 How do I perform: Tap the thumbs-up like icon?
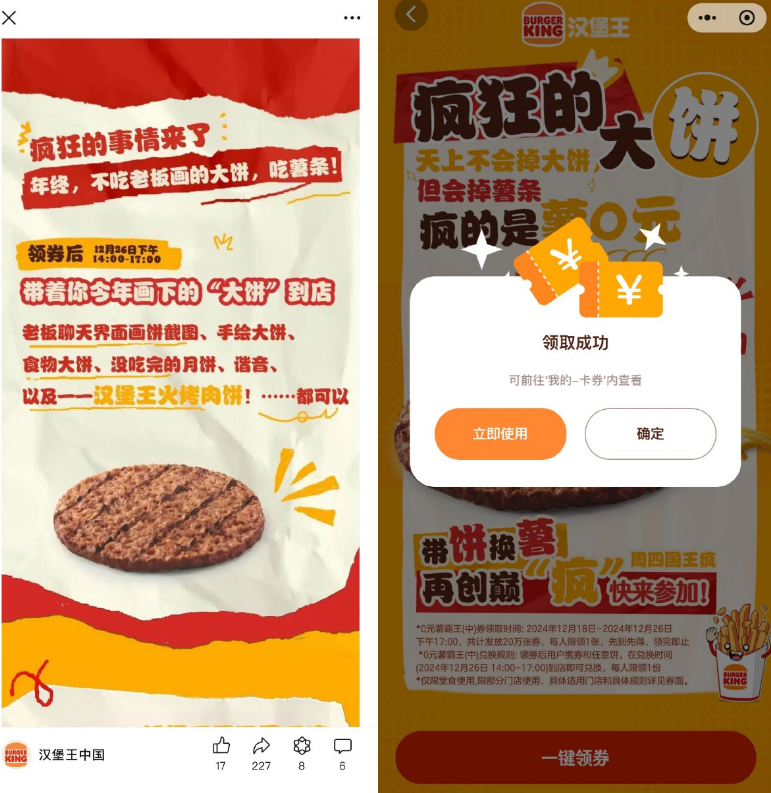tap(220, 746)
